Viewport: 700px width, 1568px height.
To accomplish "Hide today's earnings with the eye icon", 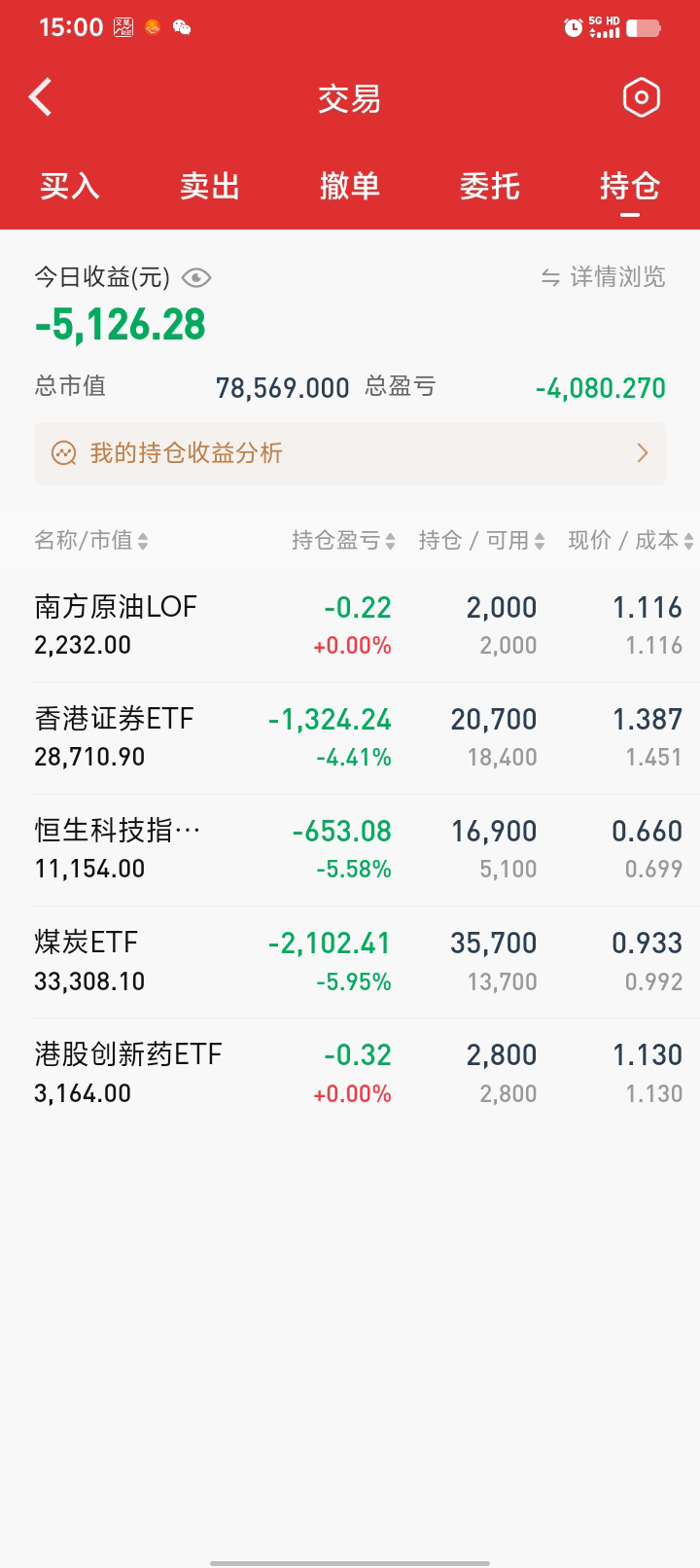I will coord(196,278).
